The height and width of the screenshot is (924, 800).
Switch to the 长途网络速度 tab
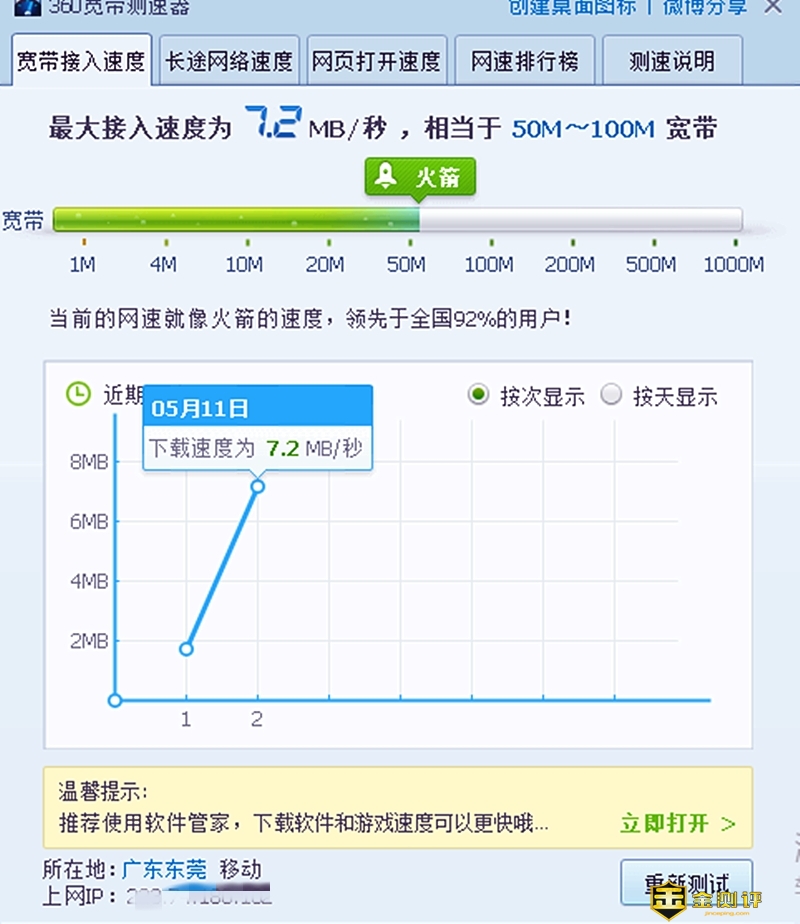pos(229,62)
